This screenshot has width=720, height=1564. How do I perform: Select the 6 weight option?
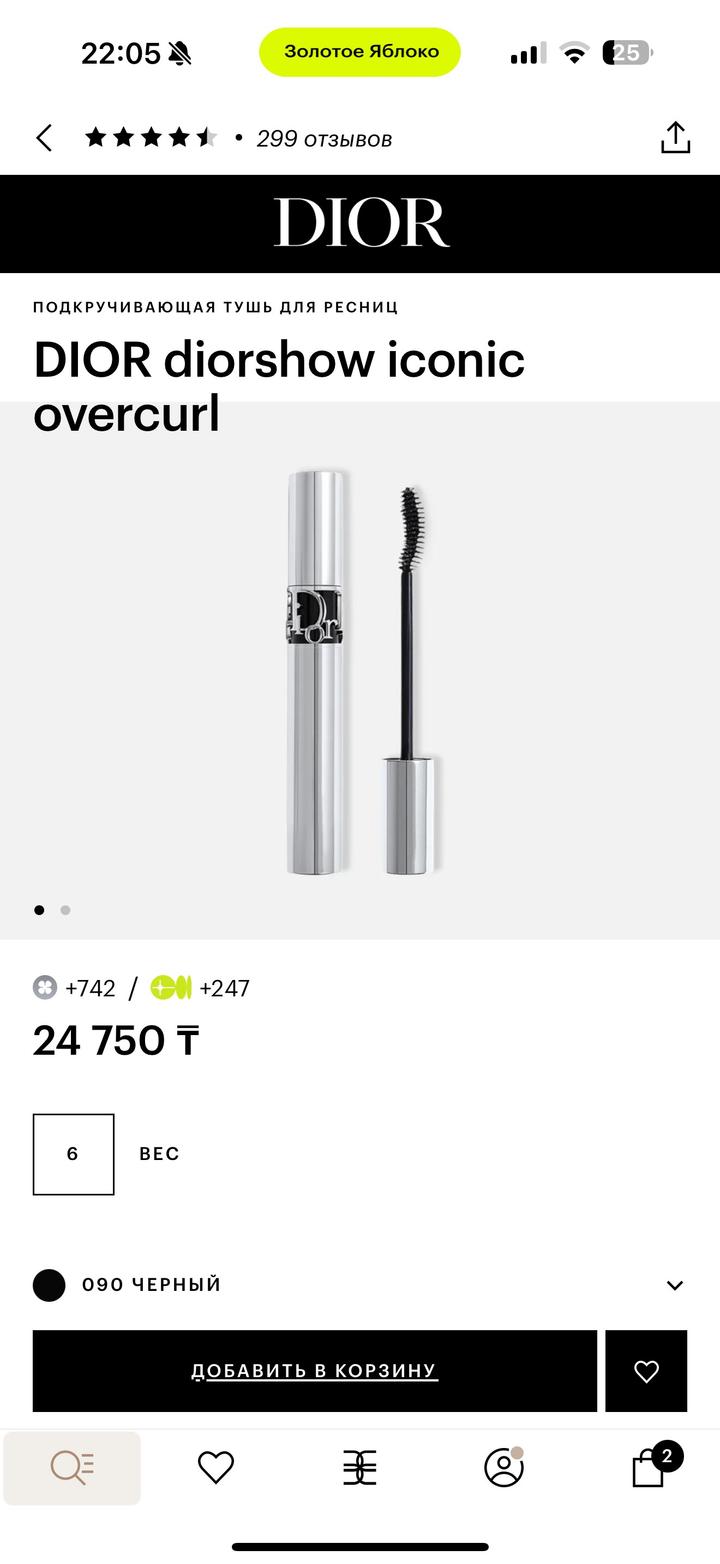click(73, 1154)
